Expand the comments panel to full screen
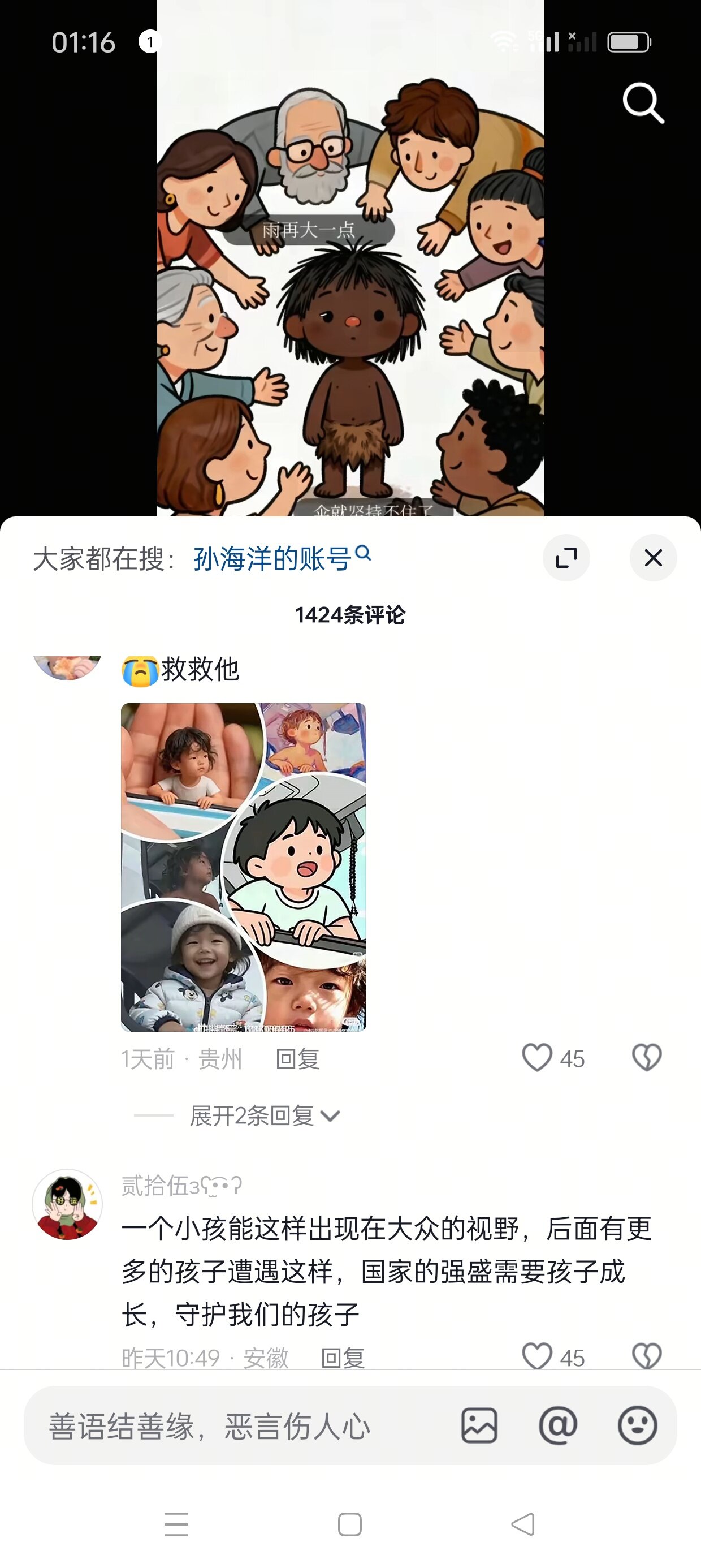Image resolution: width=701 pixels, height=1568 pixels. 566,558
